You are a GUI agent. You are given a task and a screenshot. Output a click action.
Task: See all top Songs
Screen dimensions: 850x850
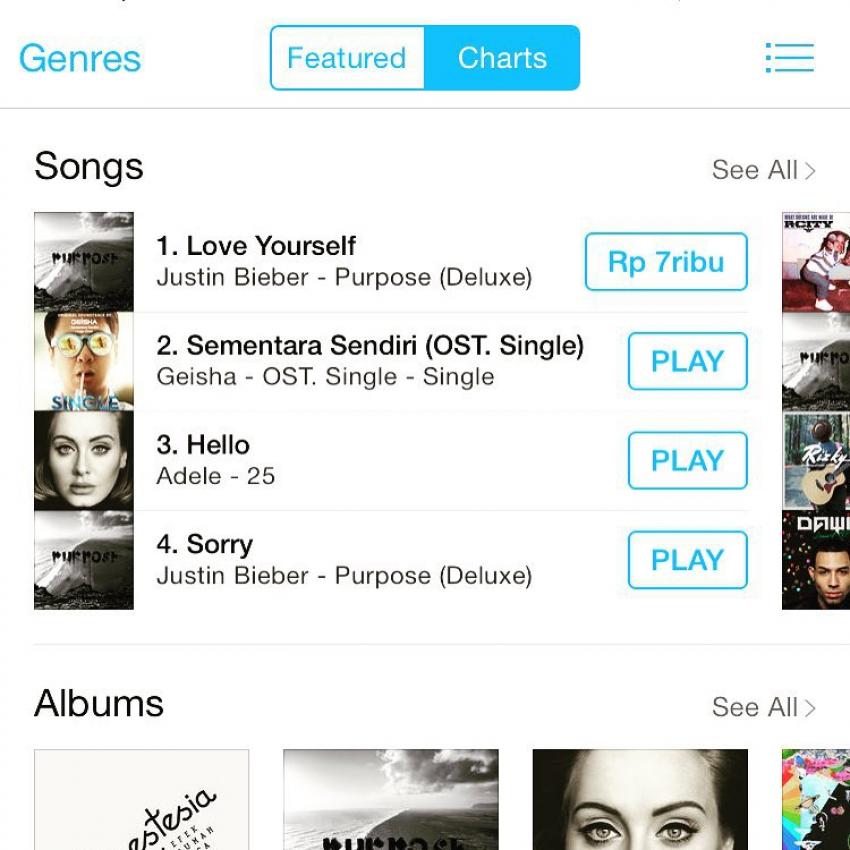point(763,170)
